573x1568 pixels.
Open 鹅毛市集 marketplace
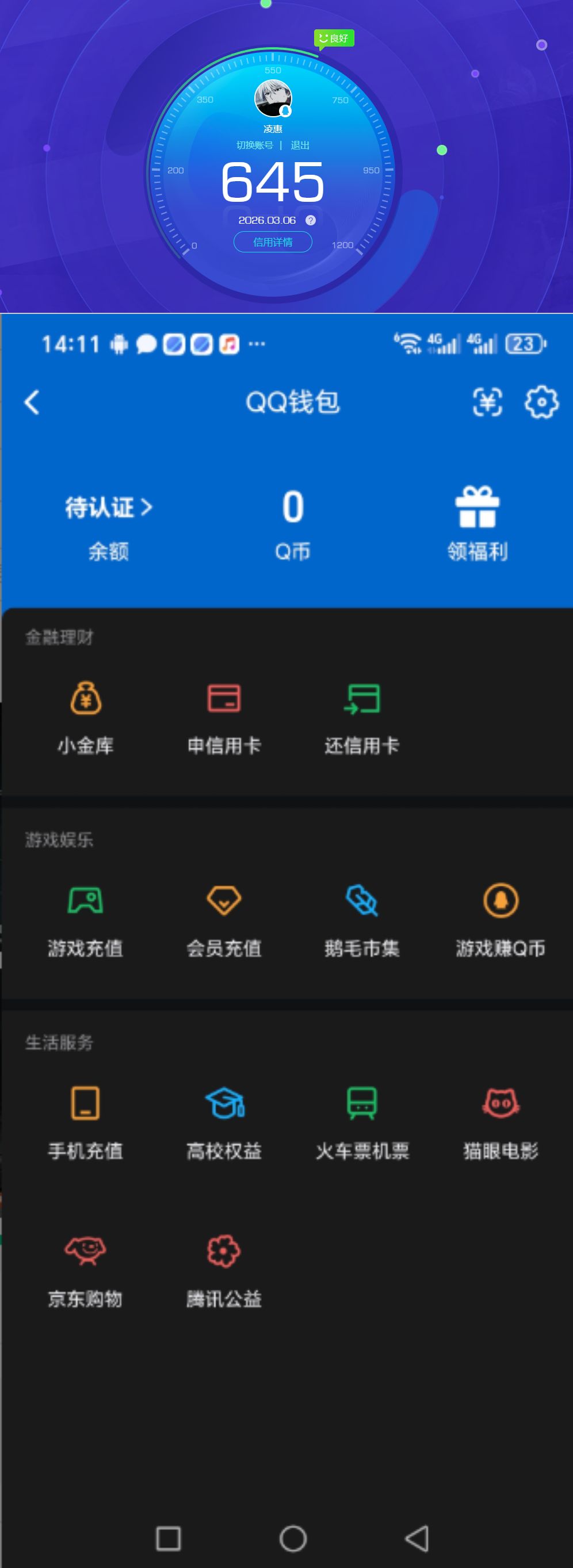click(362, 919)
